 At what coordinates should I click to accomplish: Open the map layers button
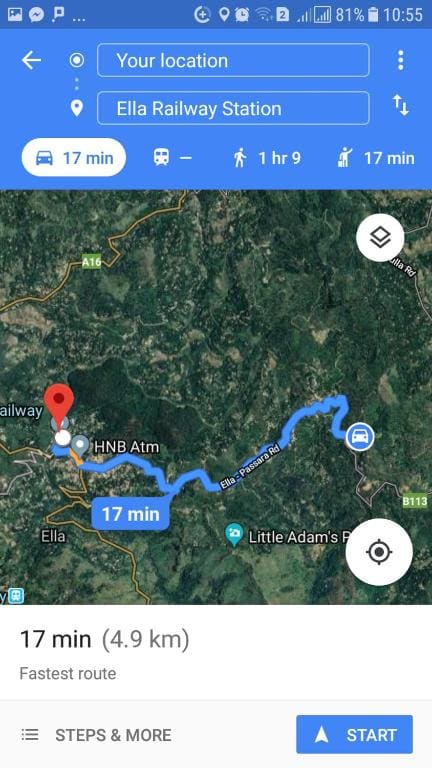tap(380, 238)
